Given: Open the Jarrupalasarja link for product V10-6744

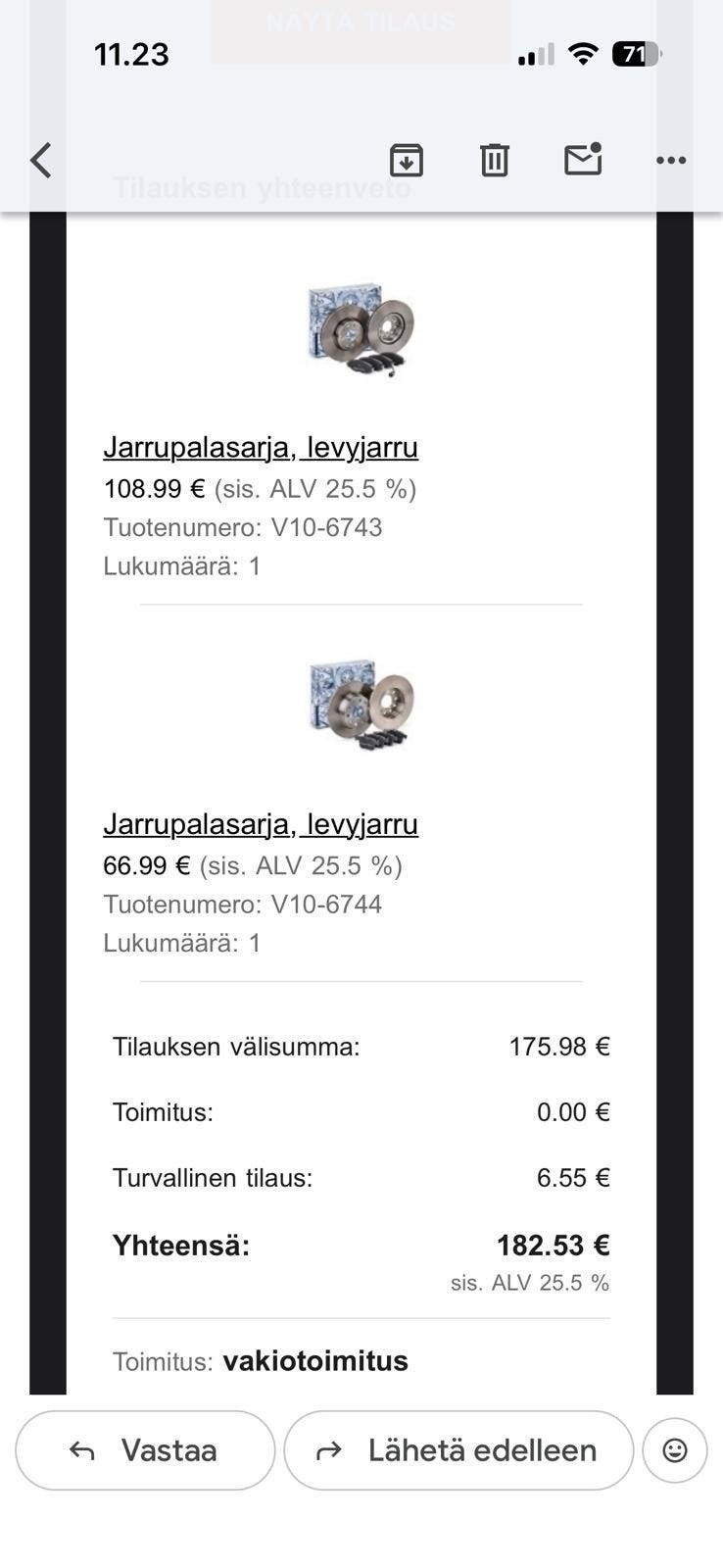Looking at the screenshot, I should tap(261, 824).
